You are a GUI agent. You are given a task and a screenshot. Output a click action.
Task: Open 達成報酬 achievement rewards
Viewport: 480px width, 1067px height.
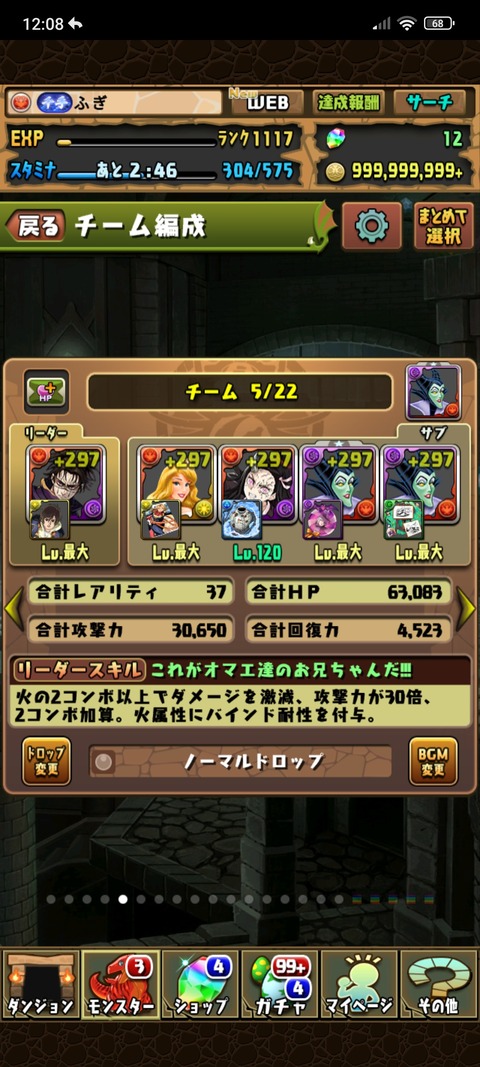tap(349, 102)
